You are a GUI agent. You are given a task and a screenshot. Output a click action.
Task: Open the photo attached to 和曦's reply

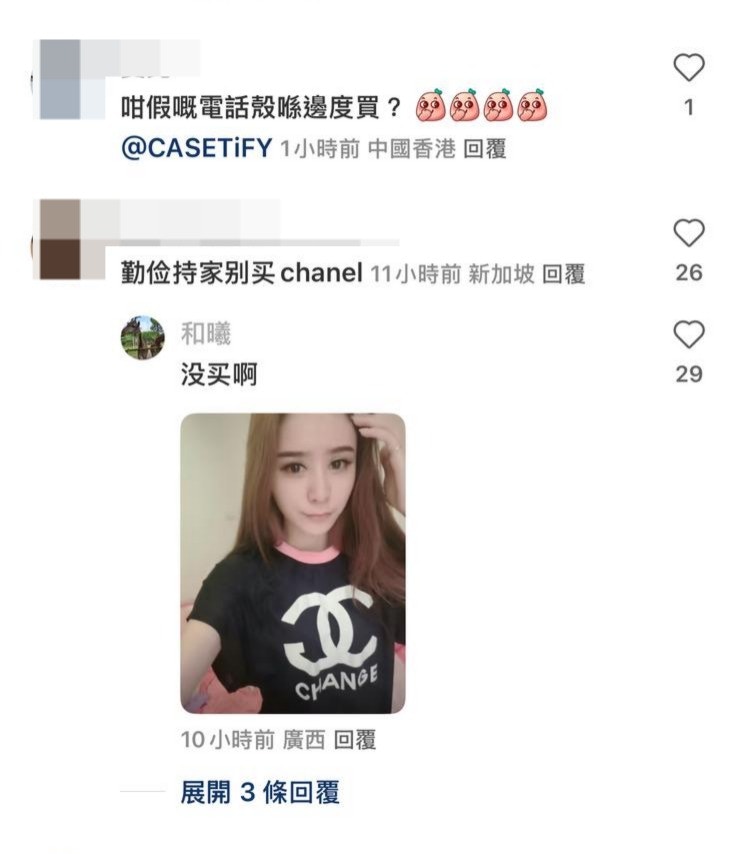[292, 563]
